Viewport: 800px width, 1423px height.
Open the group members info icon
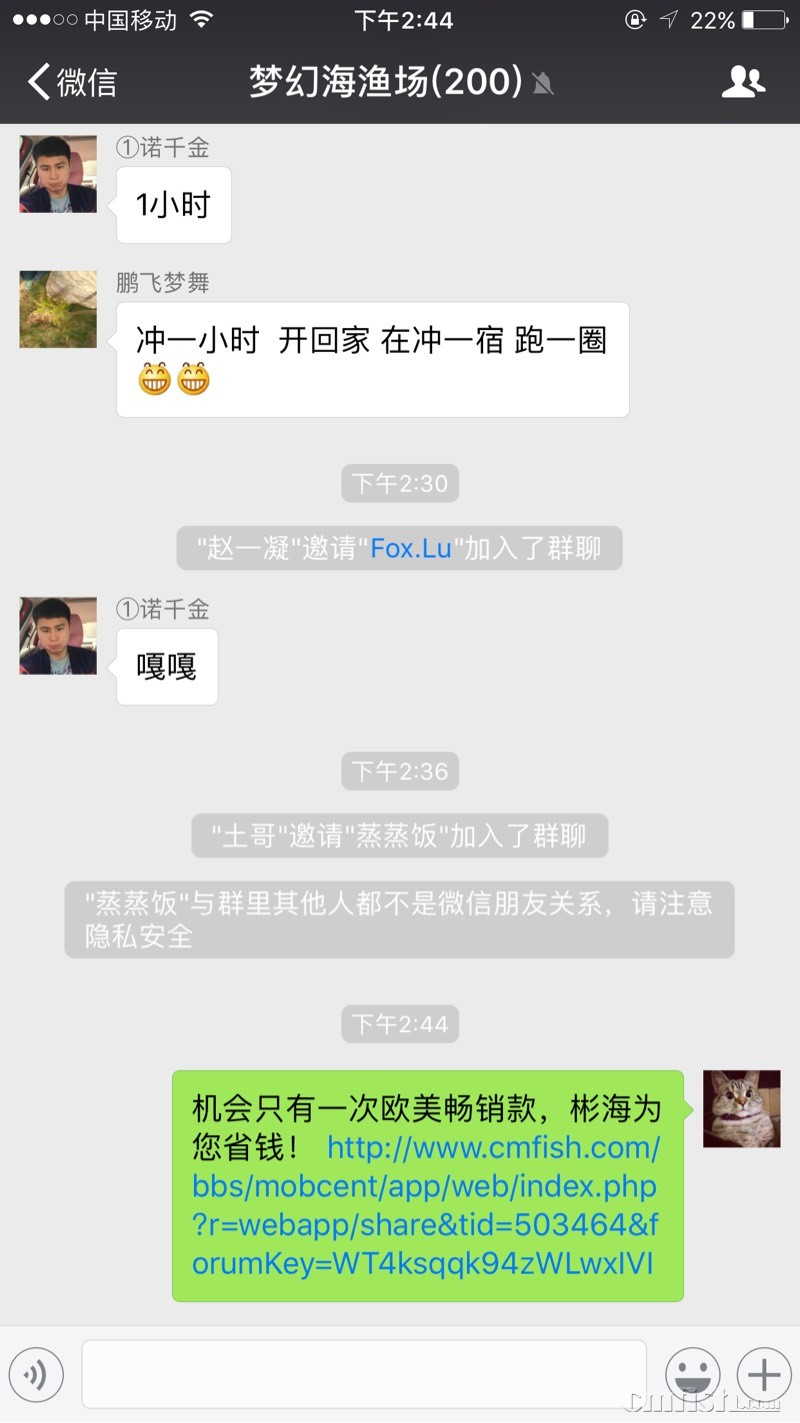click(x=743, y=82)
